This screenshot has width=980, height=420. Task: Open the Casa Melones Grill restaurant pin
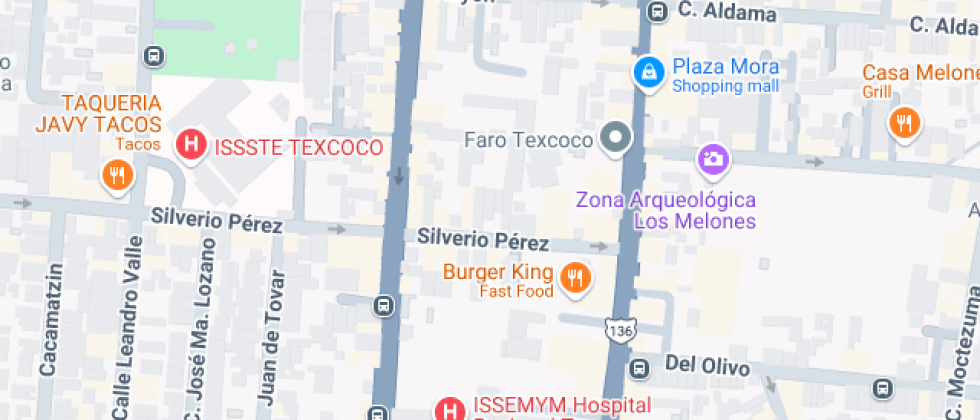[x=904, y=122]
